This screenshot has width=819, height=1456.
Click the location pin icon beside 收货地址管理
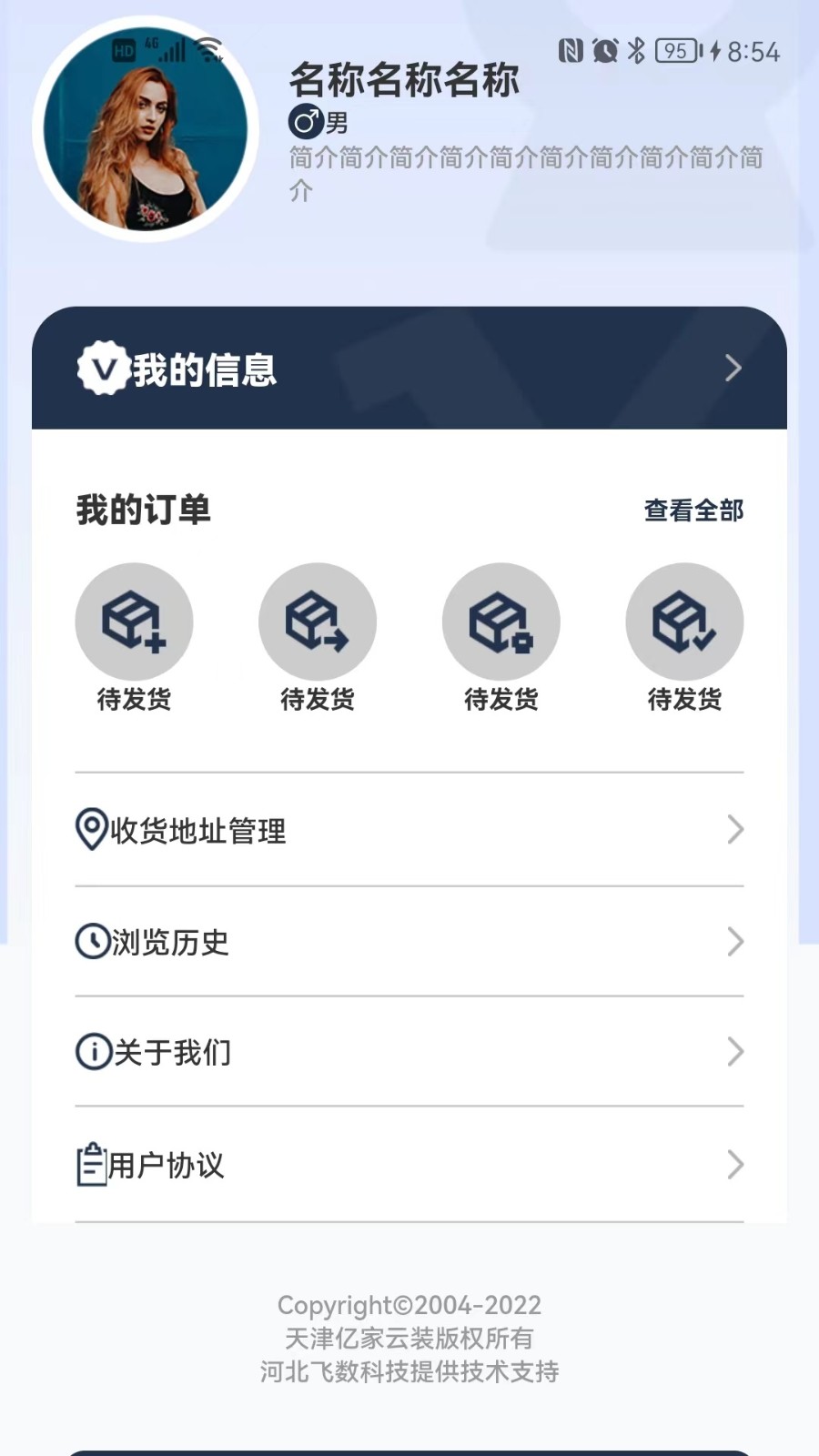click(91, 830)
